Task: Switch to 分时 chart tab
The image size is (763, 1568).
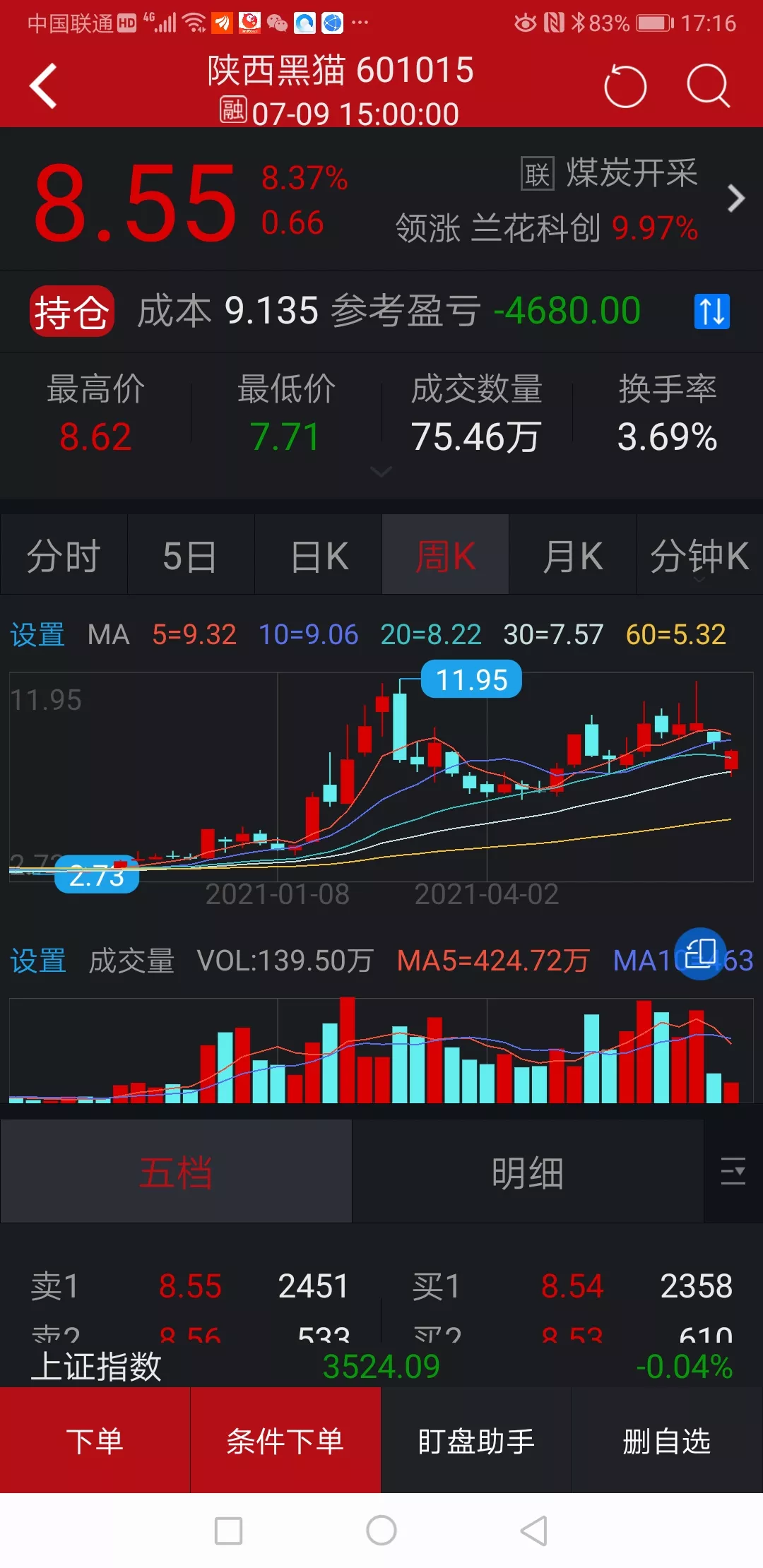Action: (x=64, y=556)
